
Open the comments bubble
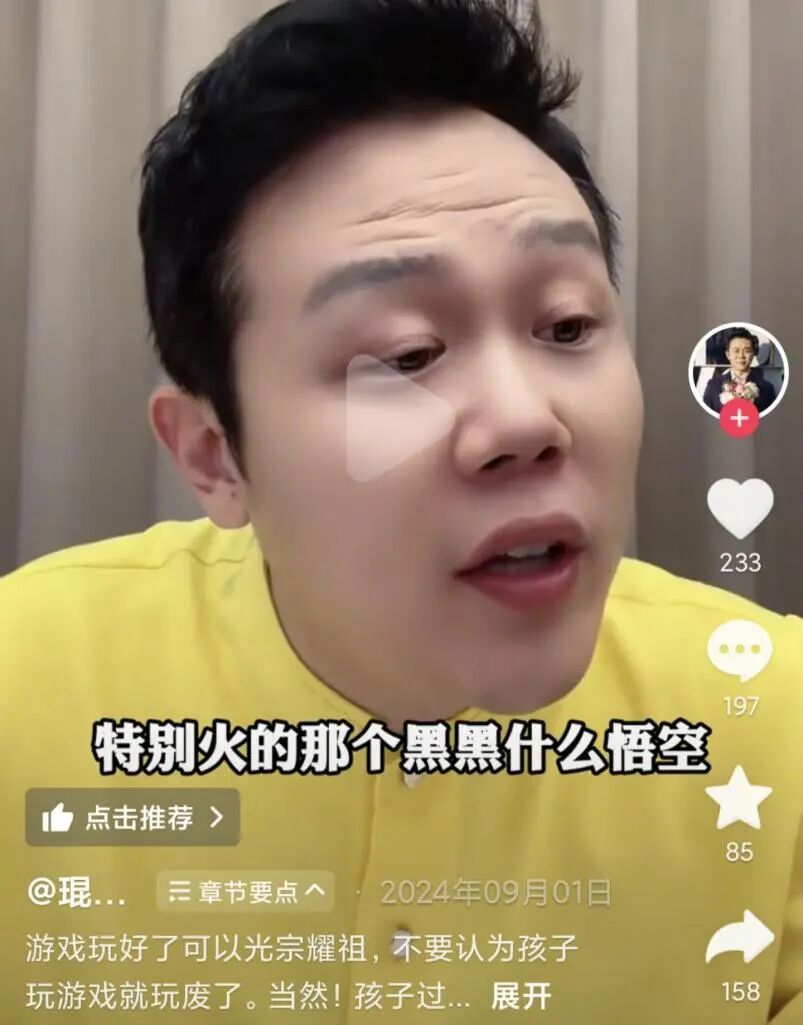pos(740,651)
